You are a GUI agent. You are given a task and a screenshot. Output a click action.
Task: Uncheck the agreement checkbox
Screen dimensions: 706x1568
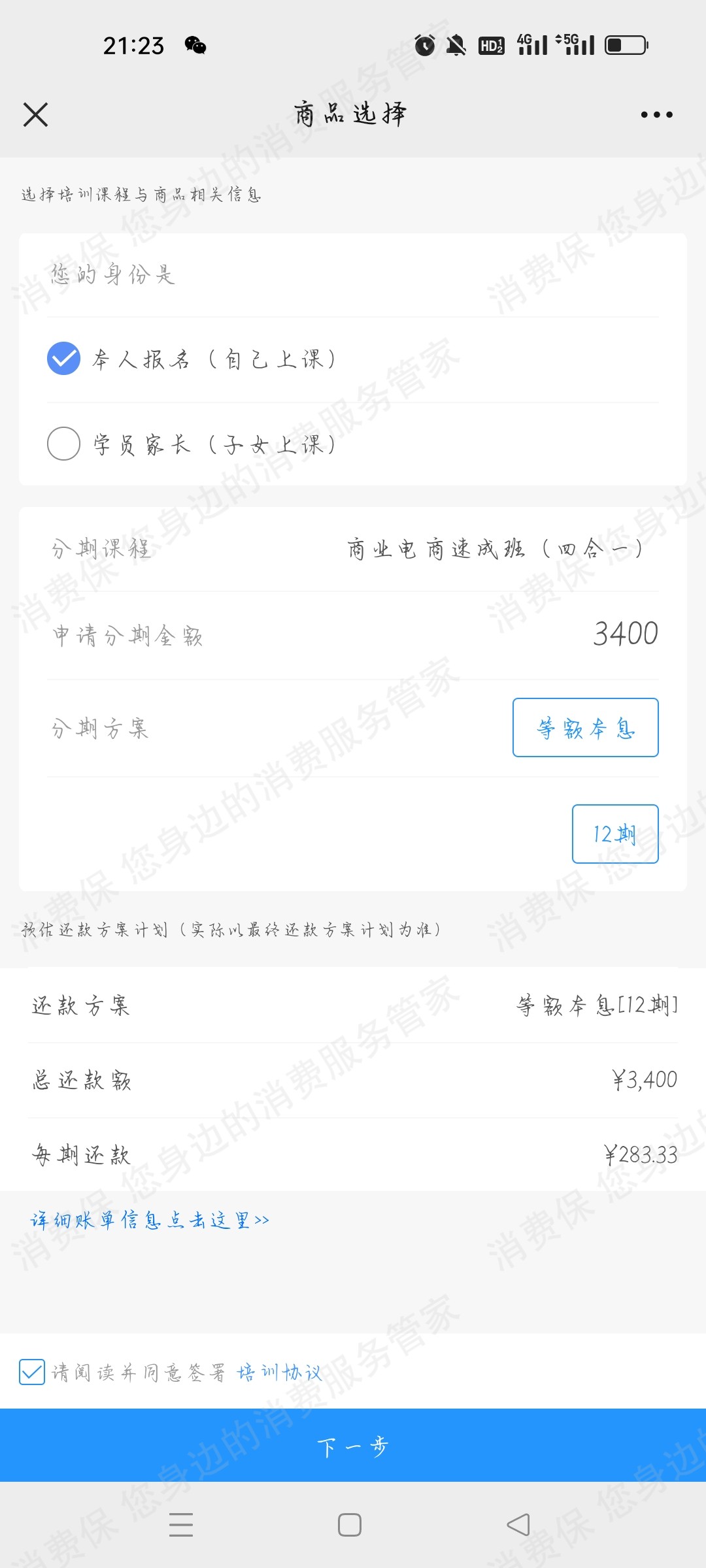(x=32, y=1371)
